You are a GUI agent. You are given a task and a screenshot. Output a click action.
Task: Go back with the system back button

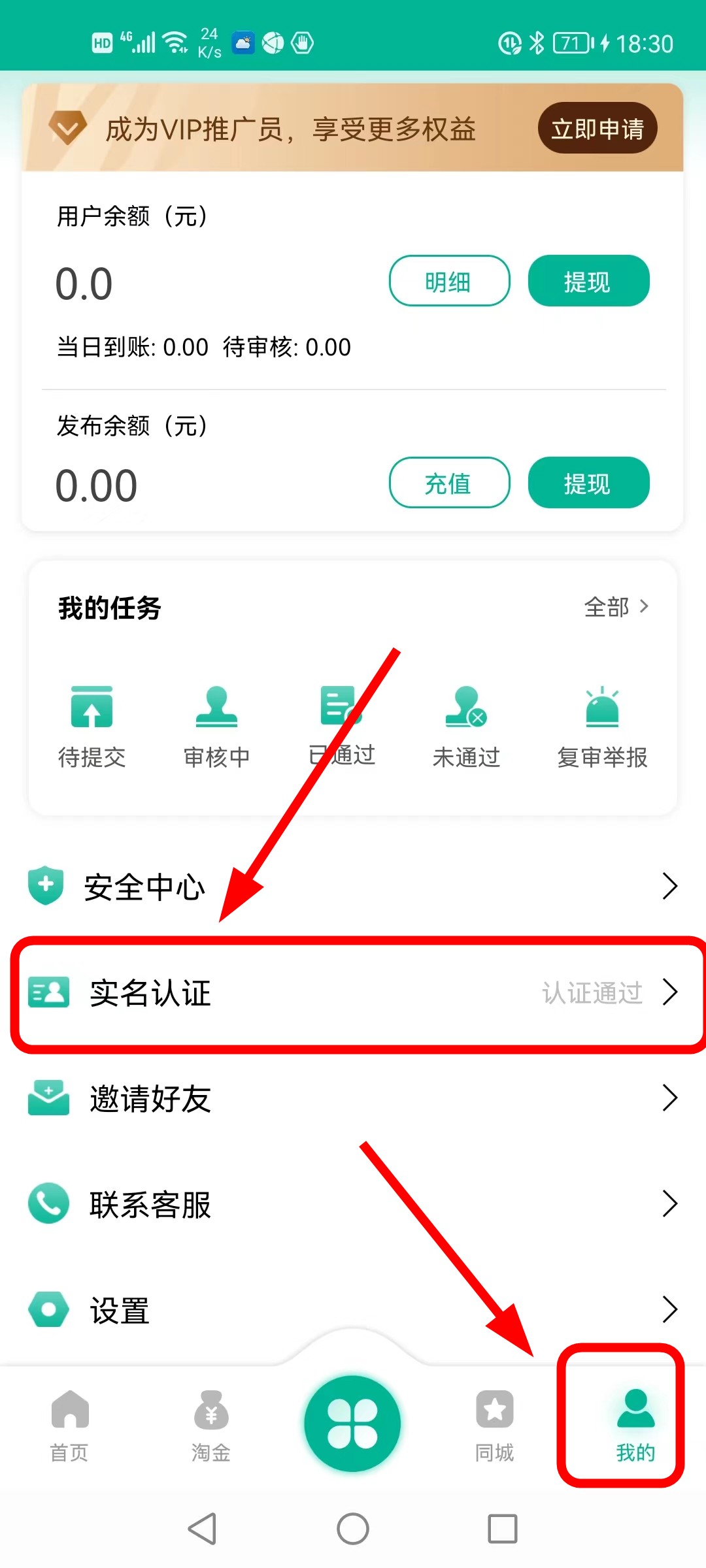[x=202, y=1529]
